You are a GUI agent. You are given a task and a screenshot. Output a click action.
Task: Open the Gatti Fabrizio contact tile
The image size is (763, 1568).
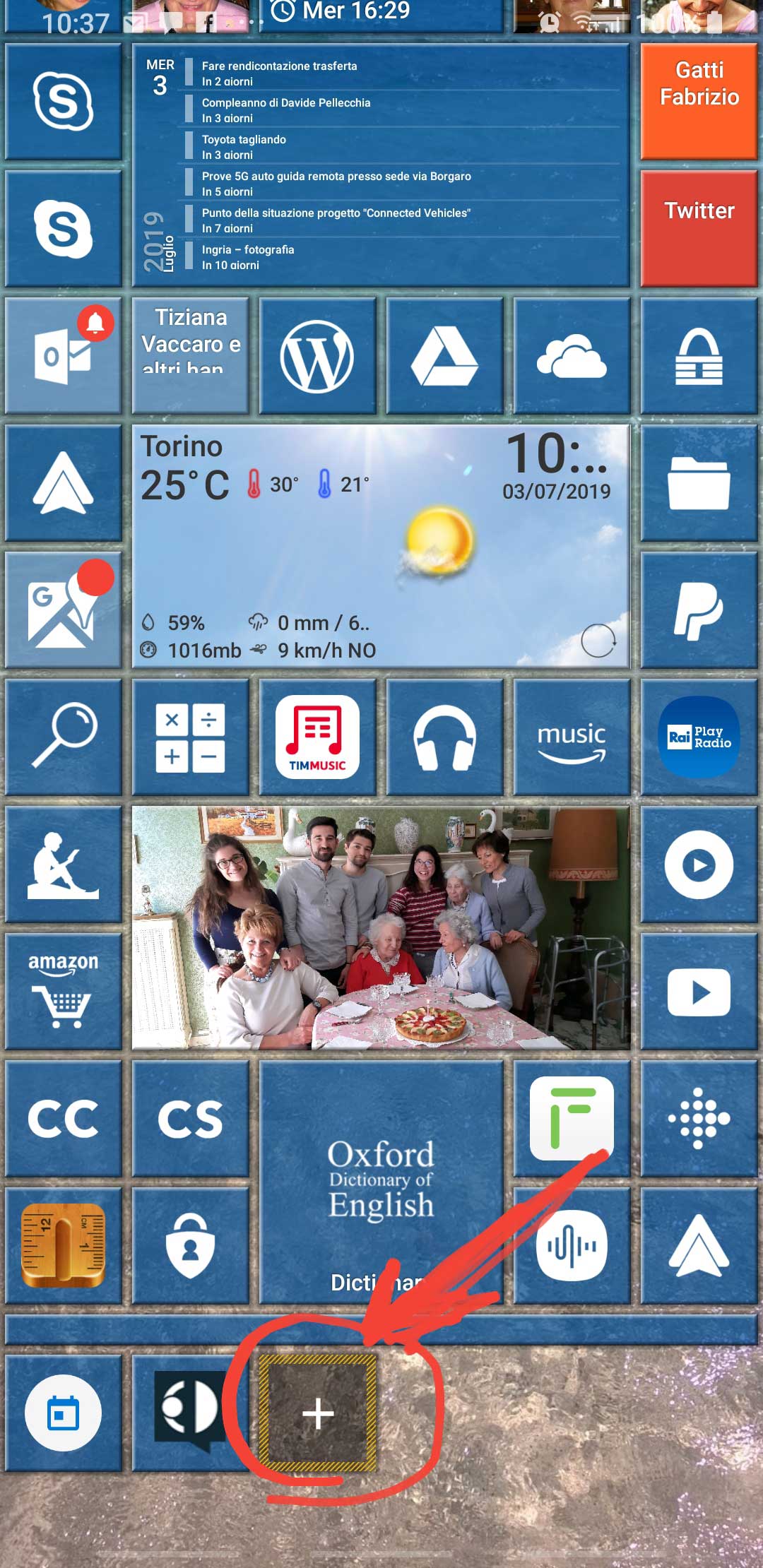click(x=699, y=101)
